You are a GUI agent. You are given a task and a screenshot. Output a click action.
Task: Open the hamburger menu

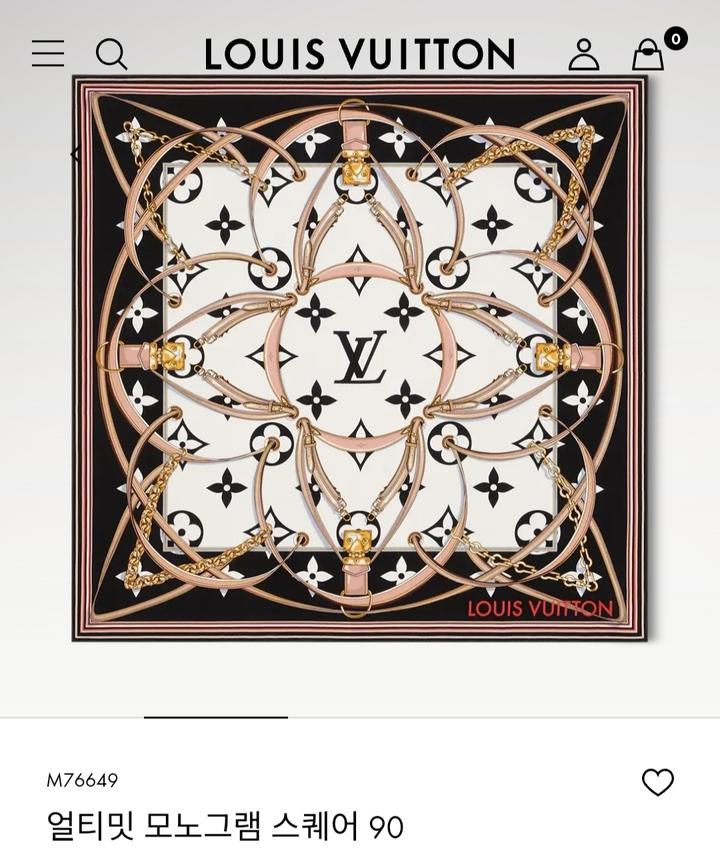(x=48, y=53)
